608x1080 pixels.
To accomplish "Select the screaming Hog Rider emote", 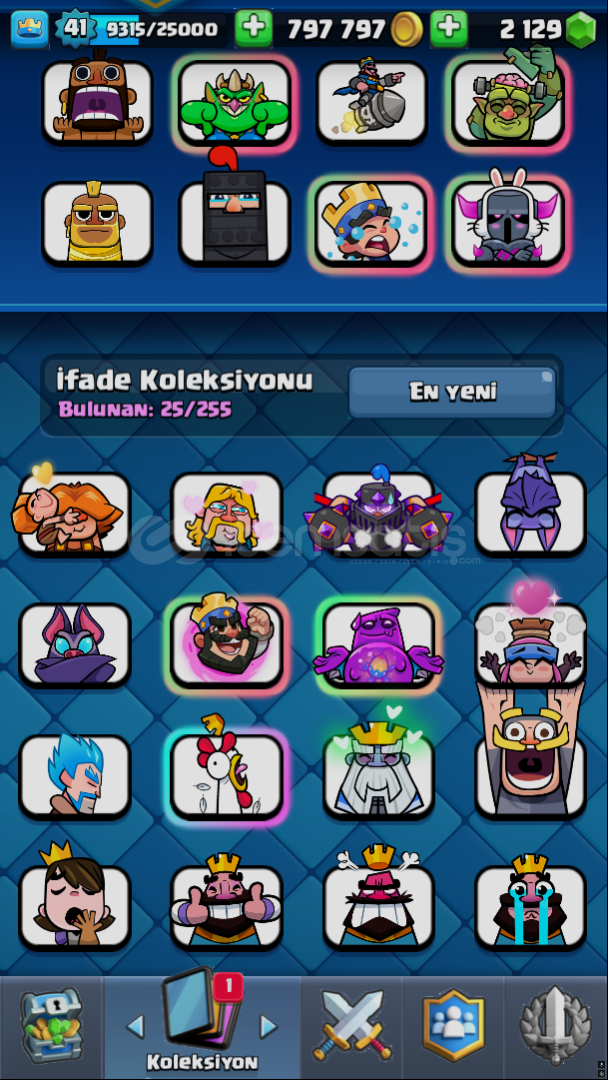I will coord(97,101).
